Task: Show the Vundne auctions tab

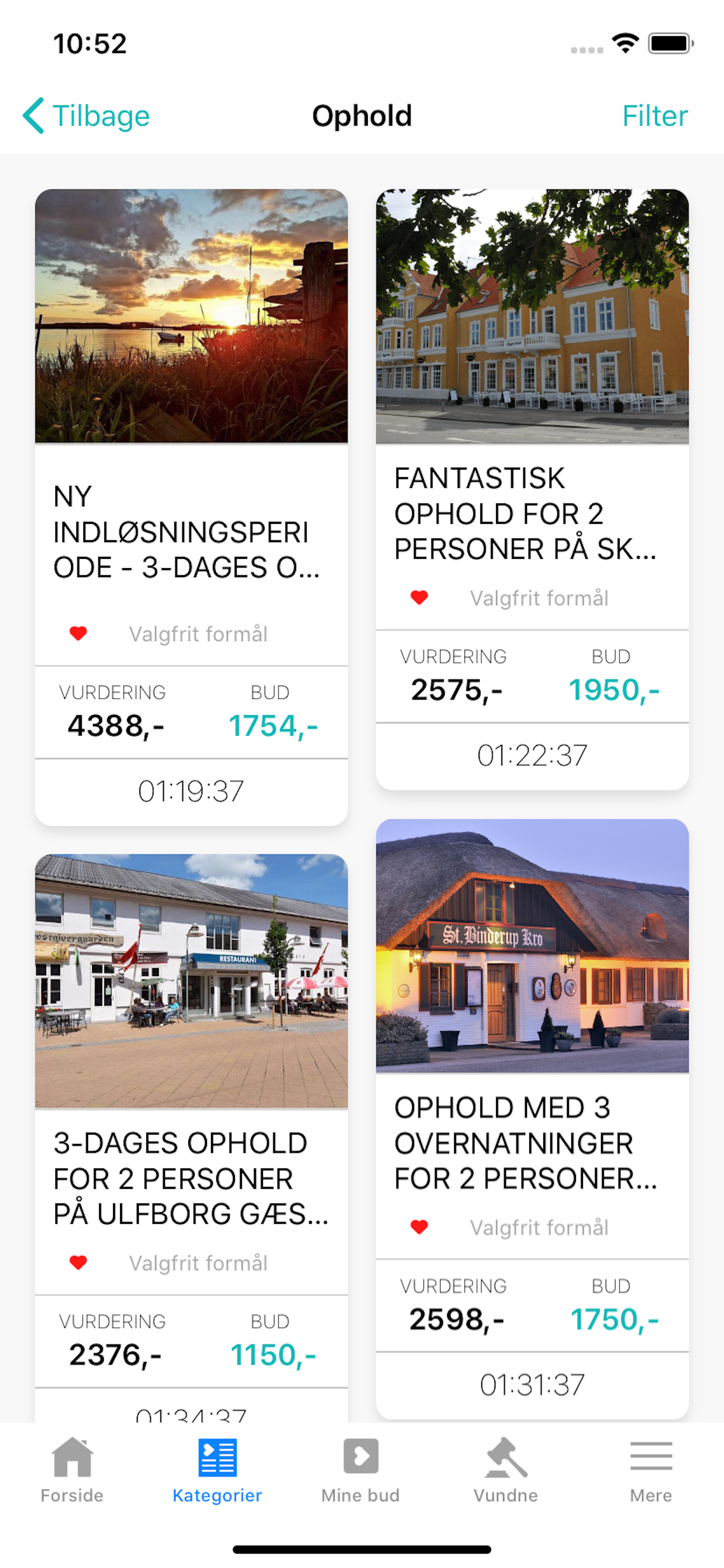Action: pos(505,1469)
